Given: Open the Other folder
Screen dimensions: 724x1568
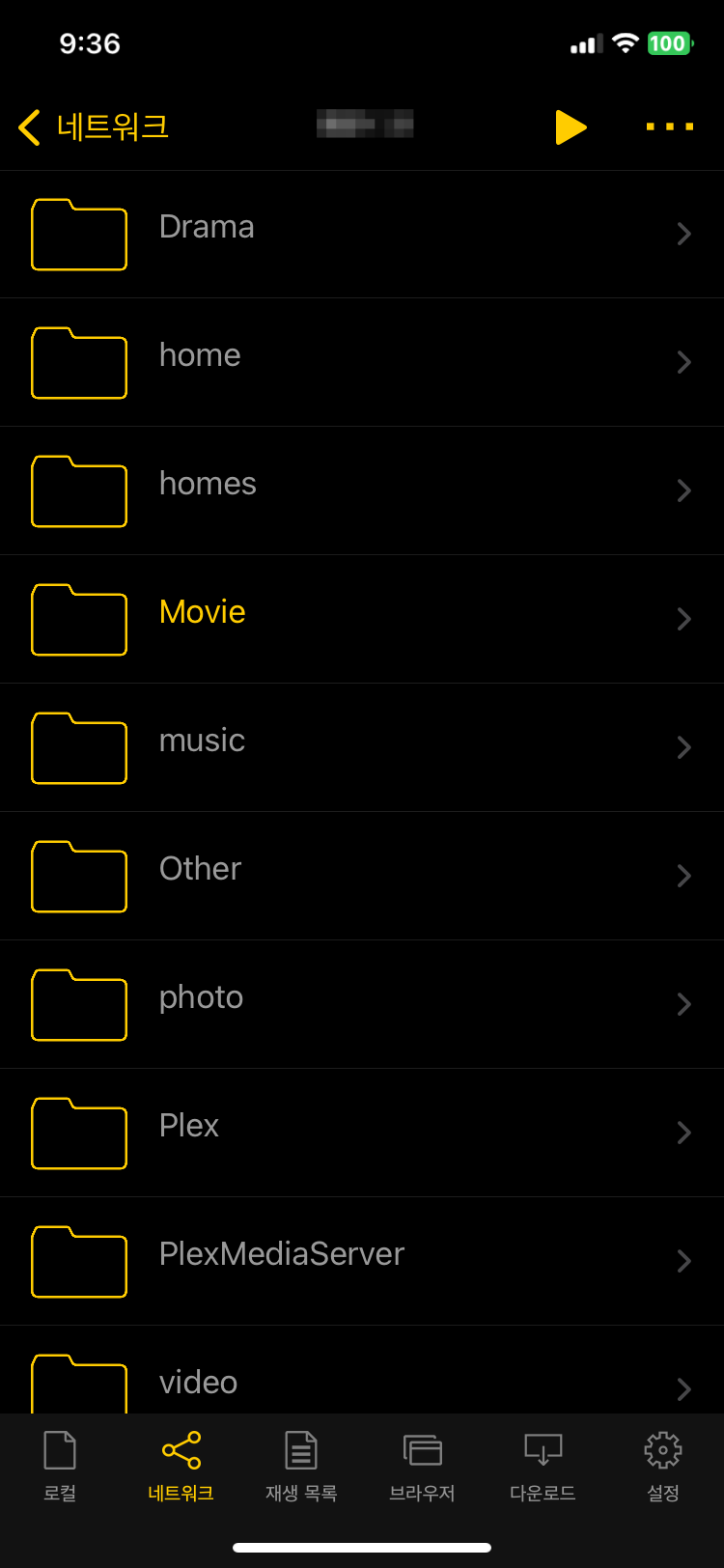Looking at the screenshot, I should [x=361, y=876].
